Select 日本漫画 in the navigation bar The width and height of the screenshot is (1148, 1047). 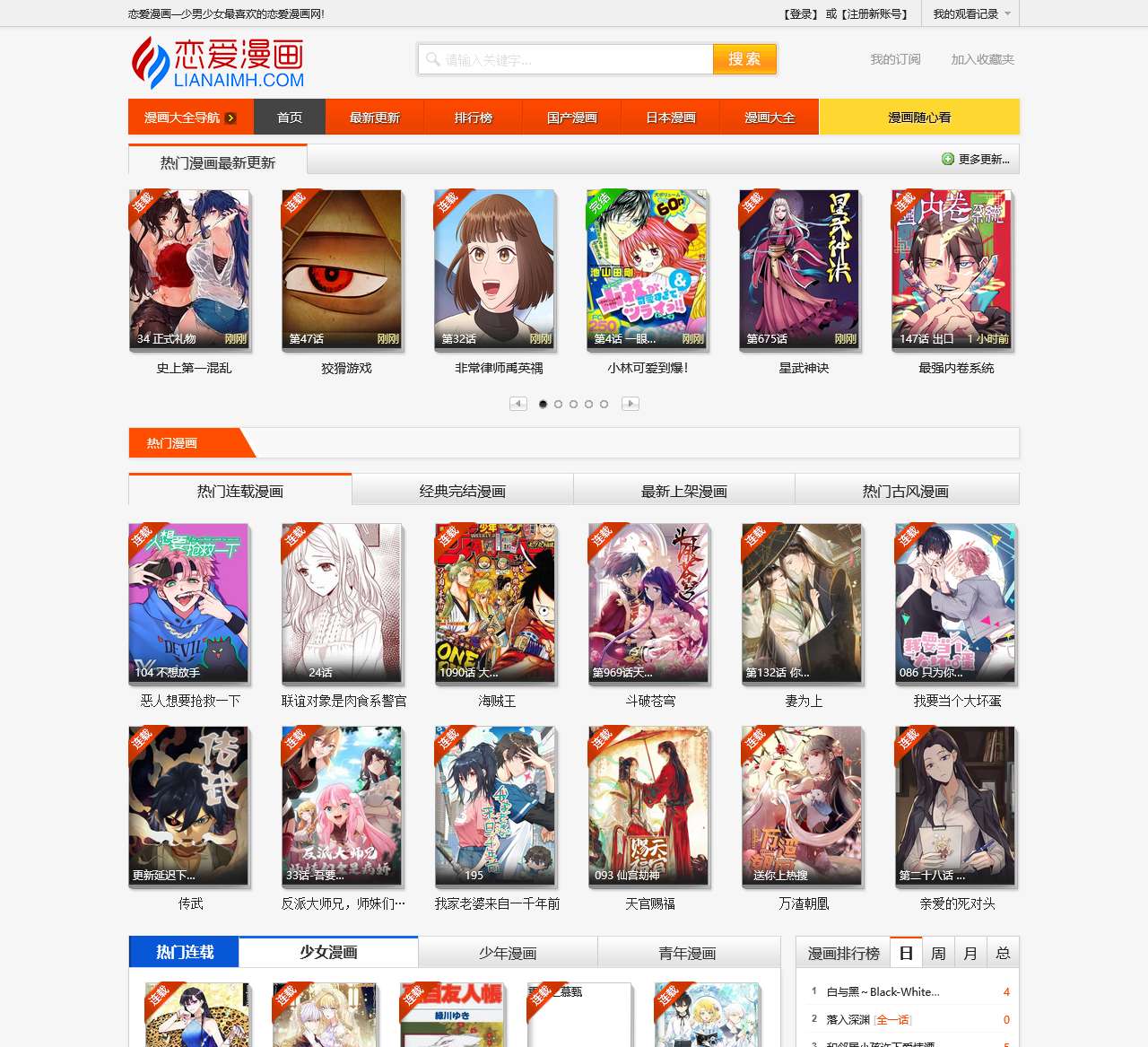(x=670, y=118)
